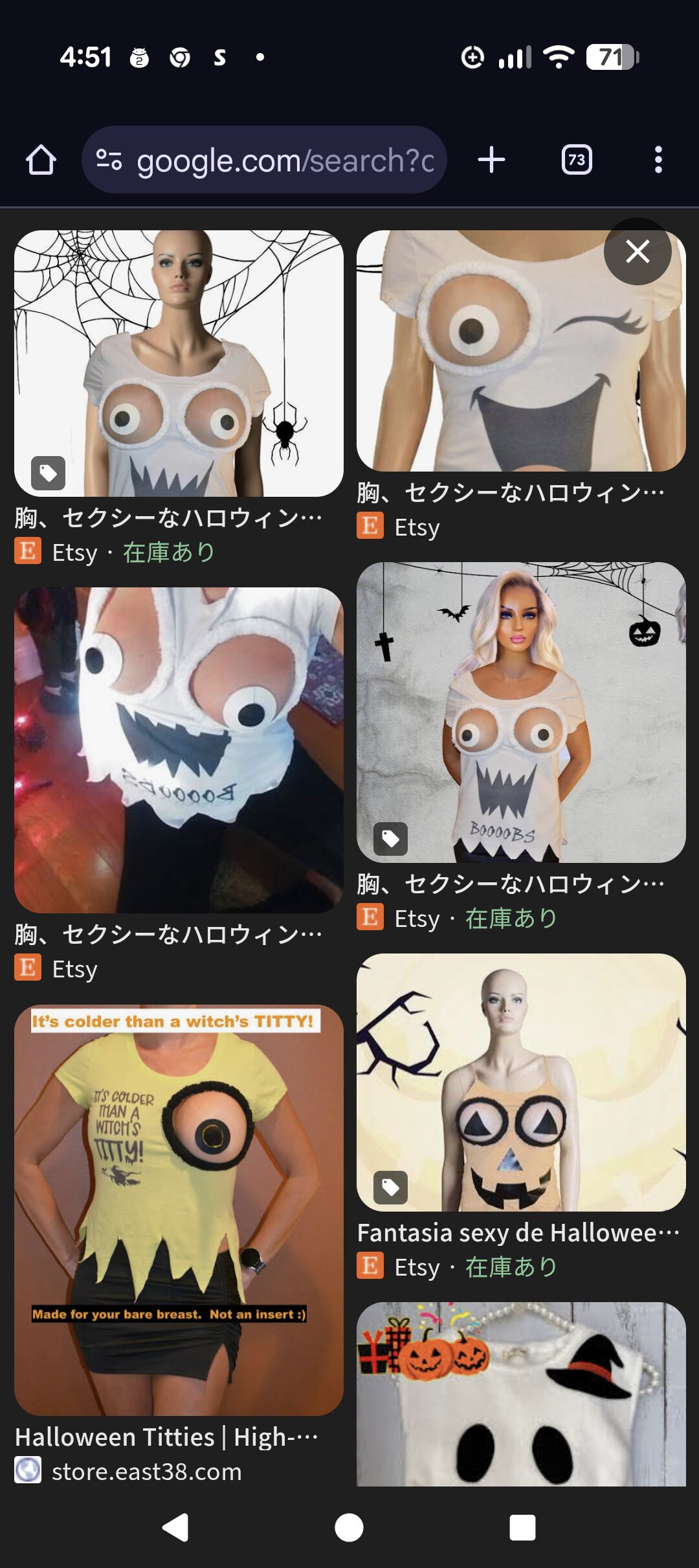699x1568 pixels.
Task: Tap the Chrome home button
Action: [x=41, y=160]
